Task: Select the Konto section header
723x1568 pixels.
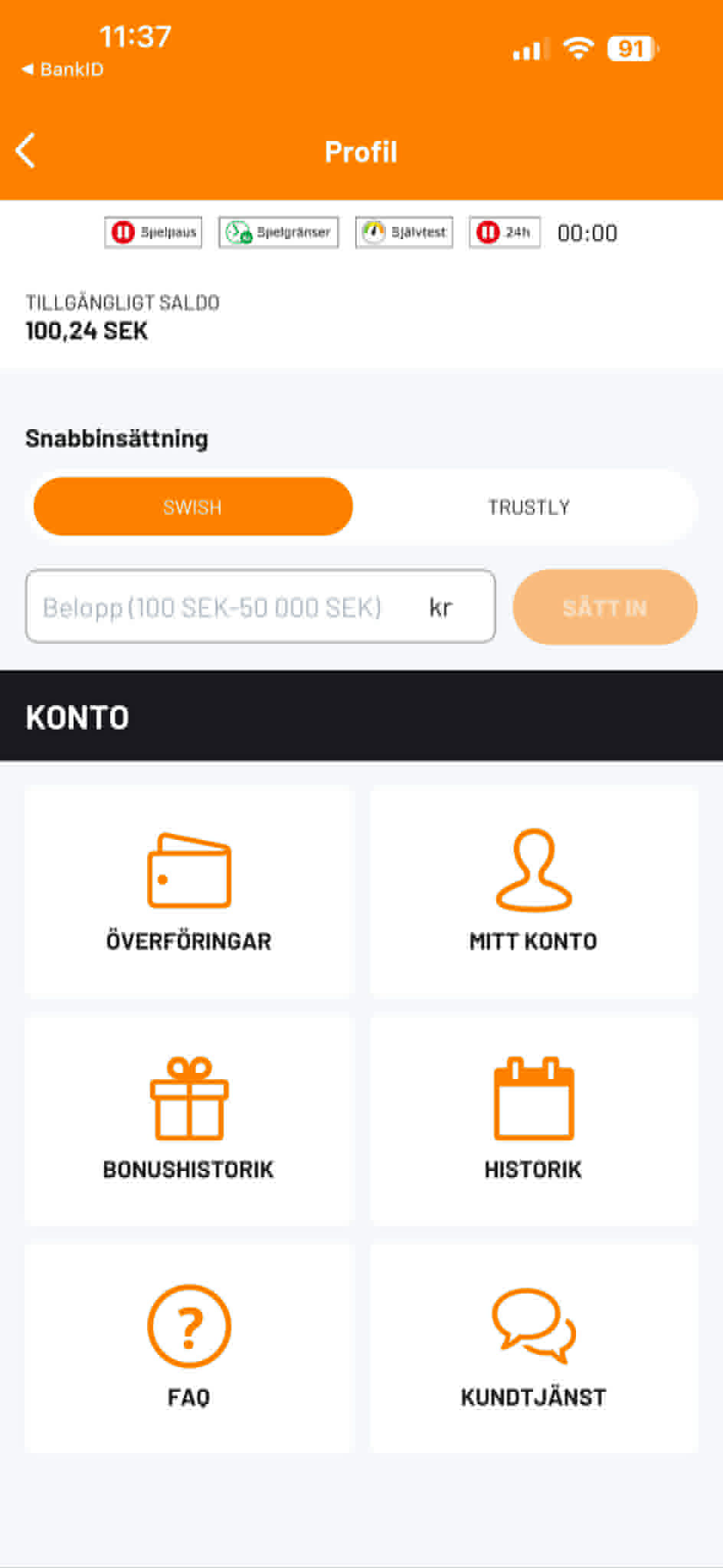Action: coord(77,717)
